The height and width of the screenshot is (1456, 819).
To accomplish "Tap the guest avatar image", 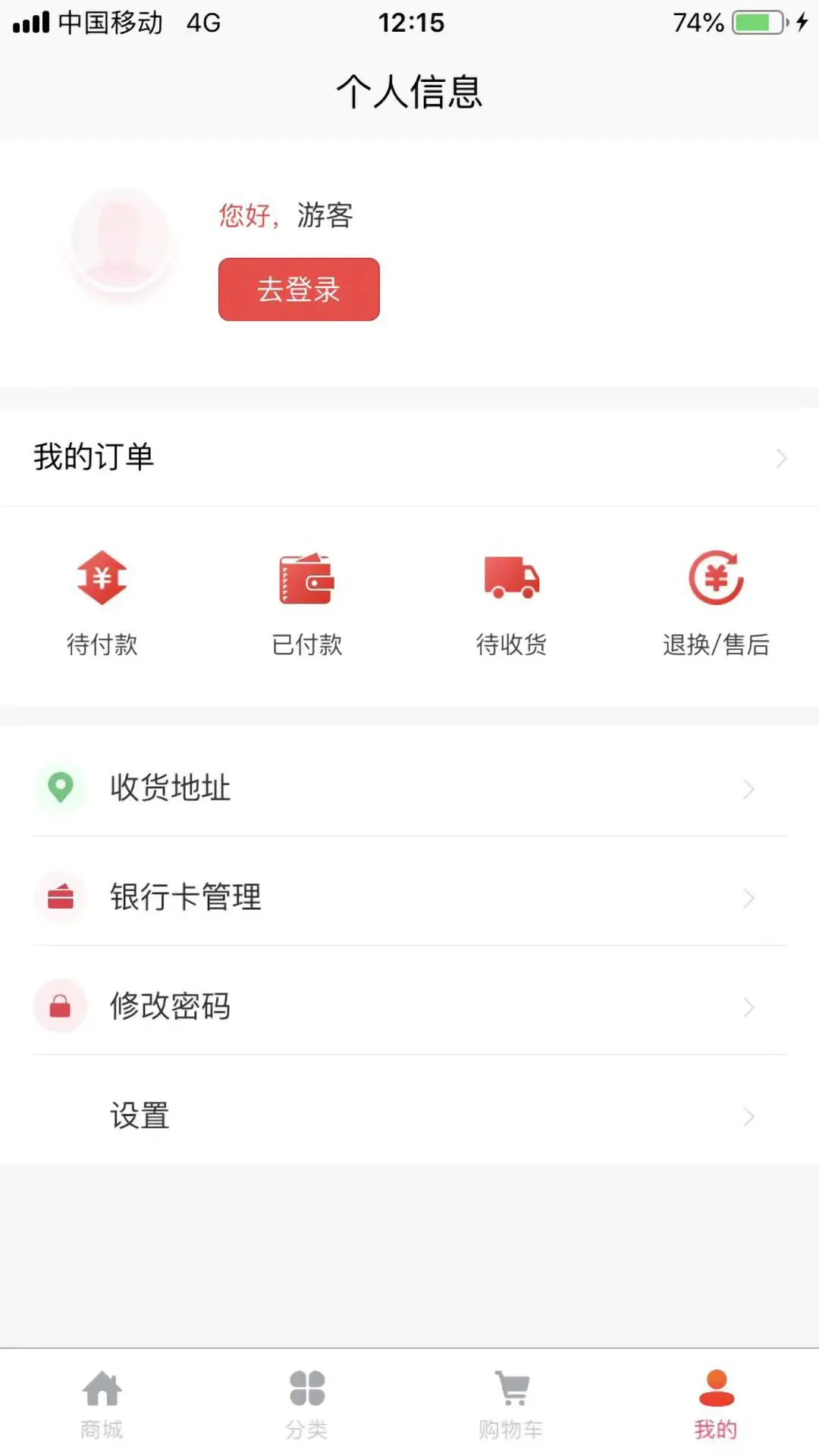I will 121,239.
